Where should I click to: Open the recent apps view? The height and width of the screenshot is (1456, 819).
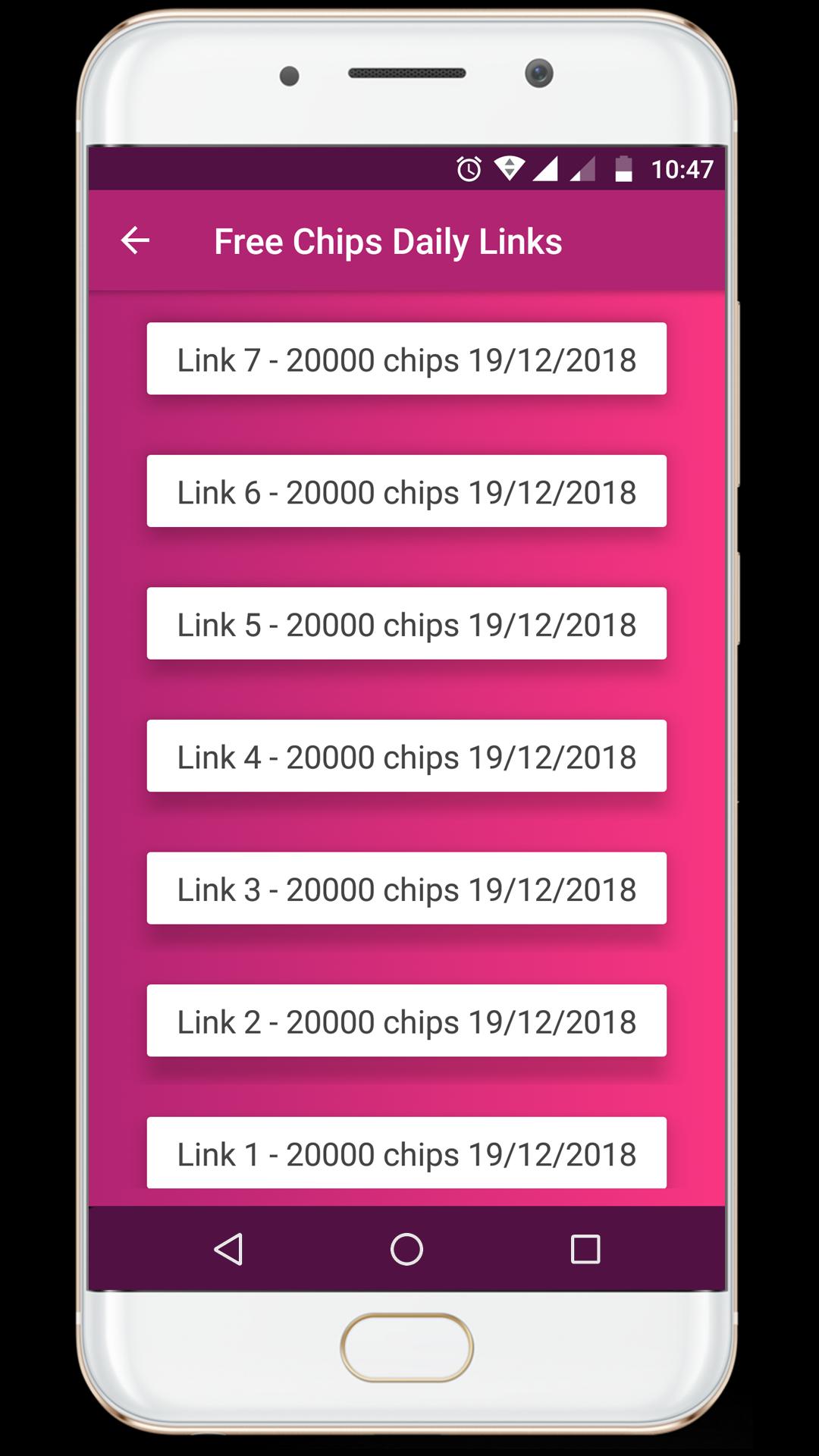click(x=585, y=1249)
